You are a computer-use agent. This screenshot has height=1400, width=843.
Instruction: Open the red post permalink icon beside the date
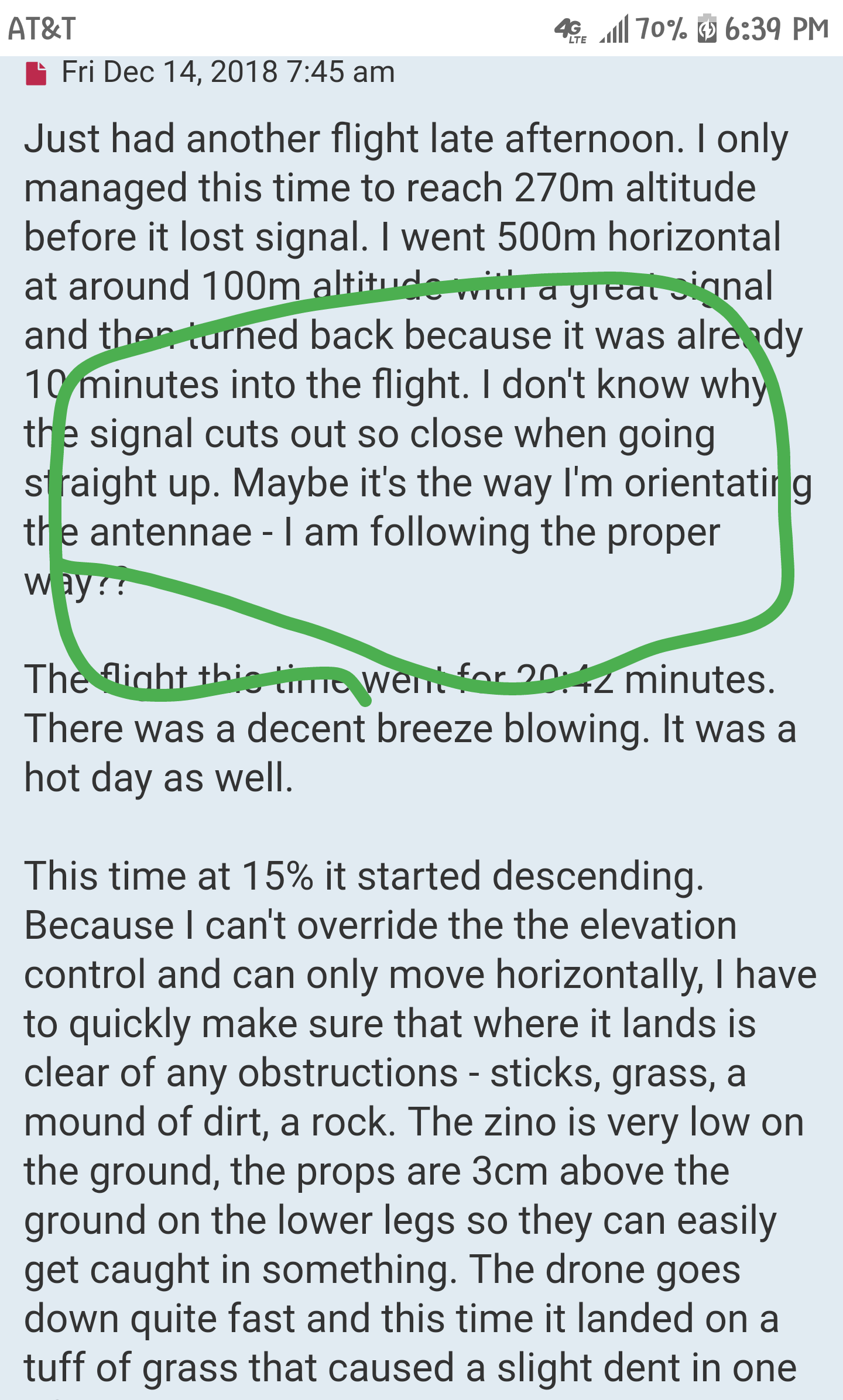[x=36, y=73]
